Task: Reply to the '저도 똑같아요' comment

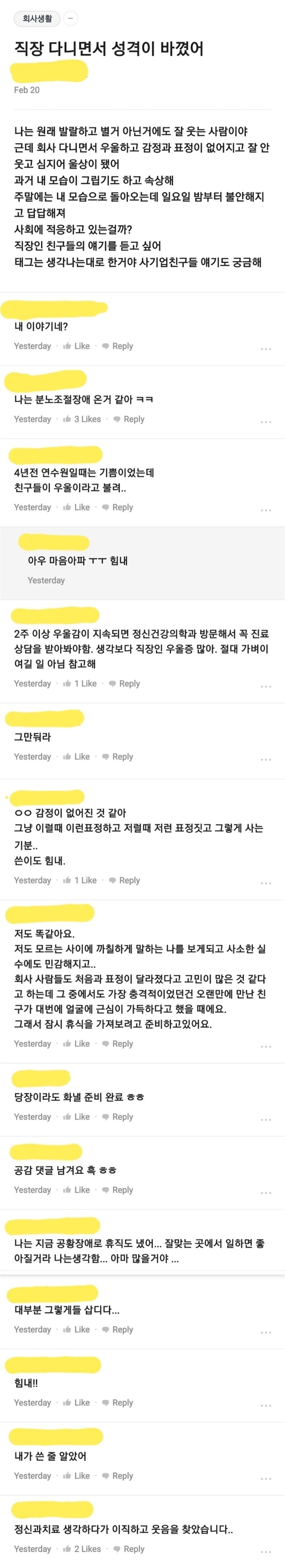Action: coord(118,1043)
